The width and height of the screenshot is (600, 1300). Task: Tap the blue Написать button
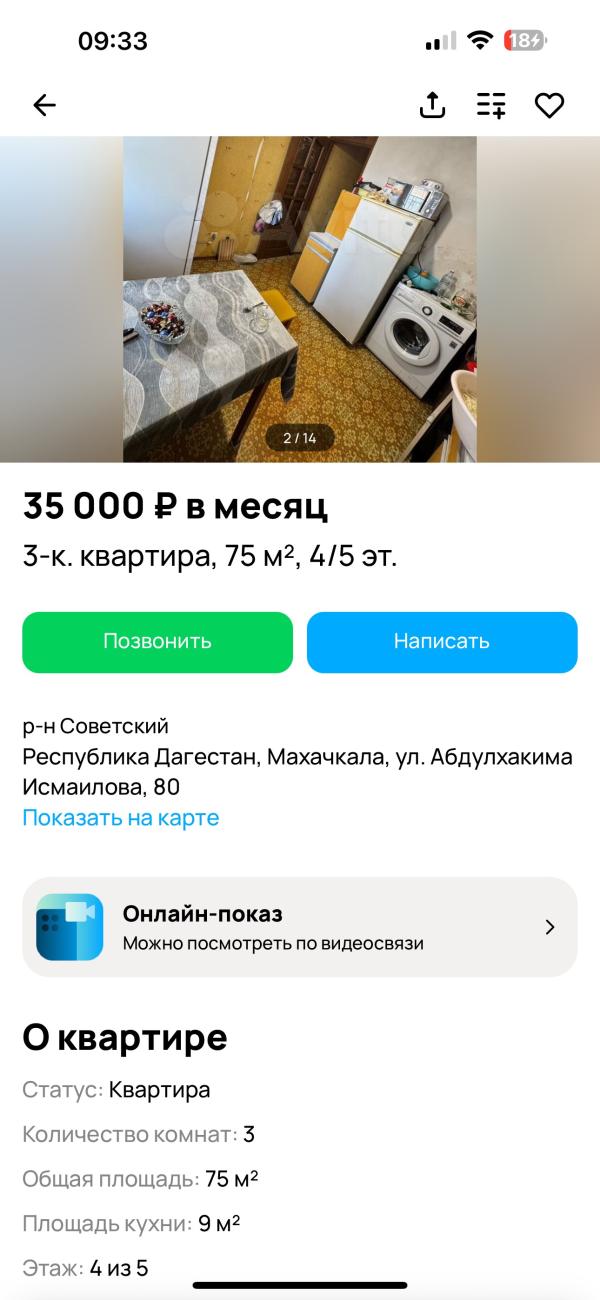coord(442,642)
